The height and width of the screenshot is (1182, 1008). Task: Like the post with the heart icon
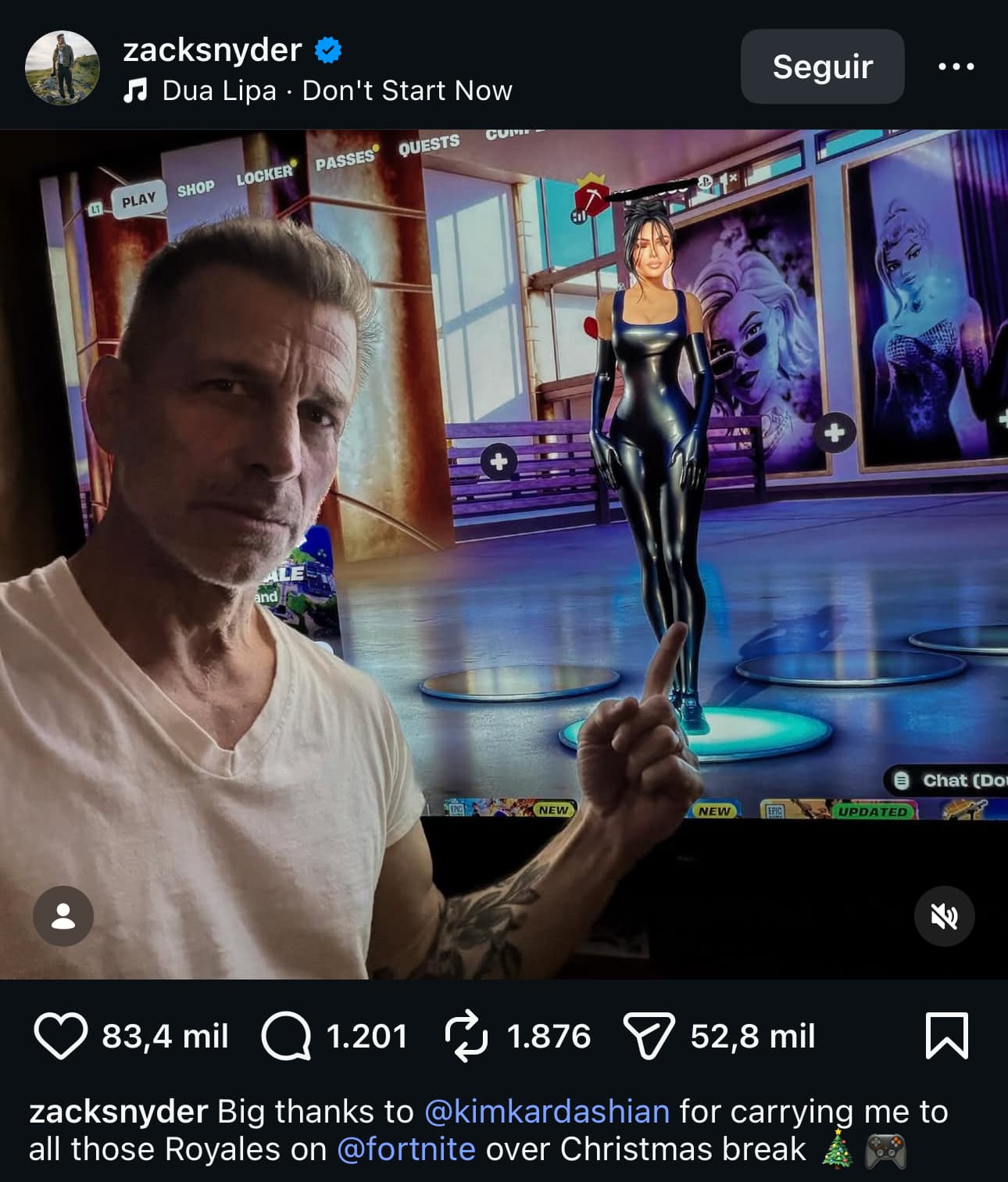coord(60,1036)
